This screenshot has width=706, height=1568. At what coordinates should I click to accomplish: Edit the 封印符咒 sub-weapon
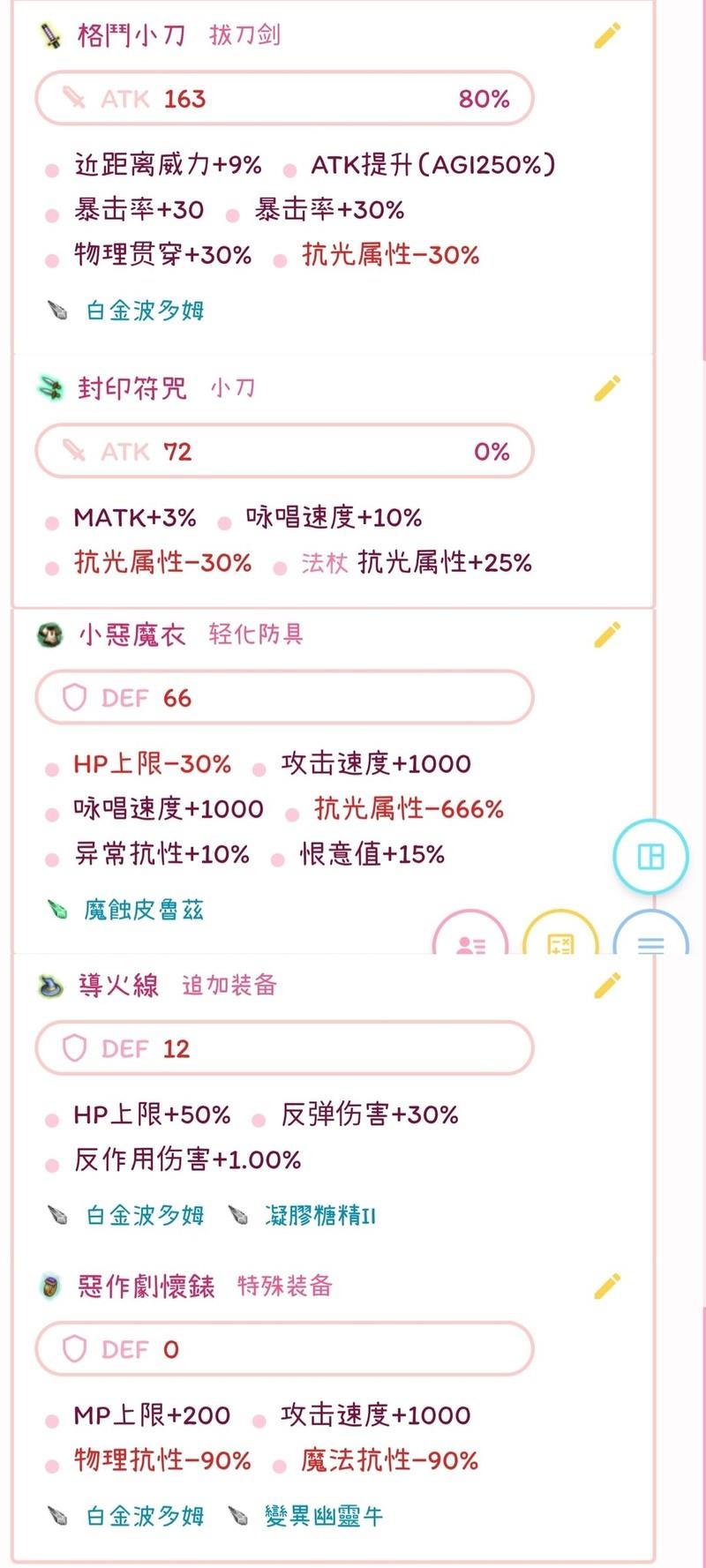click(607, 387)
